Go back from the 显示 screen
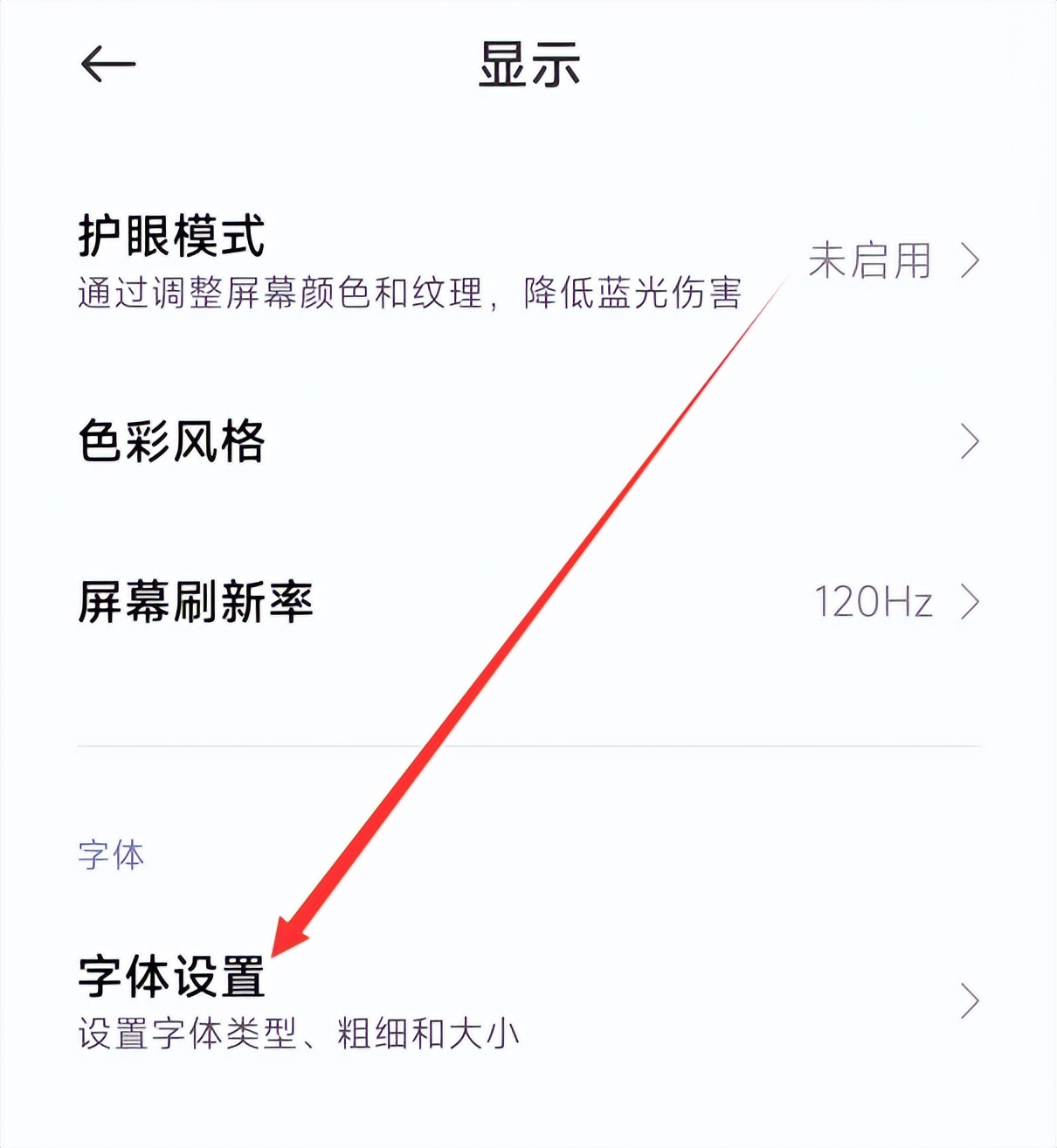Image resolution: width=1057 pixels, height=1148 pixels. click(108, 65)
